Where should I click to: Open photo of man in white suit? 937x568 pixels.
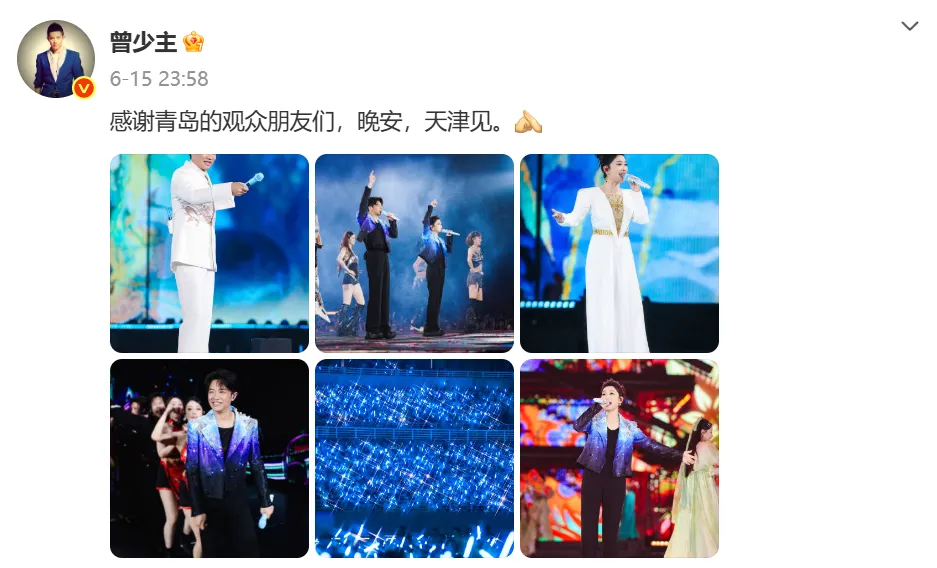[x=209, y=253]
